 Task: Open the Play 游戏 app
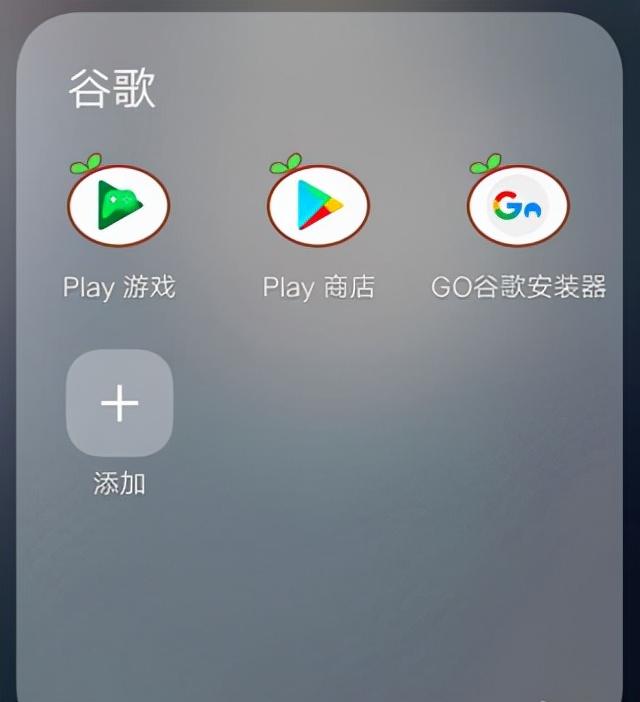tap(119, 207)
